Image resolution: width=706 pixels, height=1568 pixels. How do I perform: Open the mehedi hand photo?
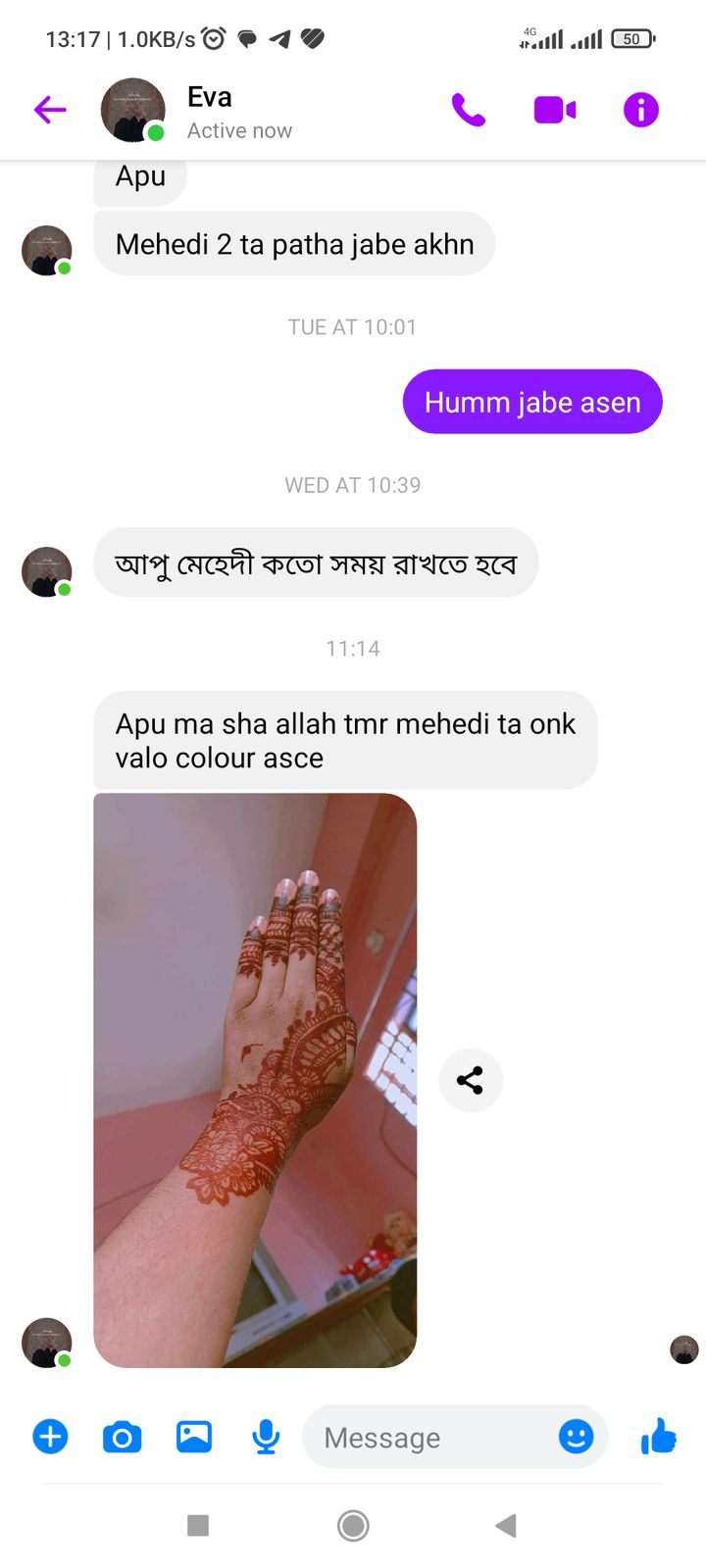pos(255,1080)
